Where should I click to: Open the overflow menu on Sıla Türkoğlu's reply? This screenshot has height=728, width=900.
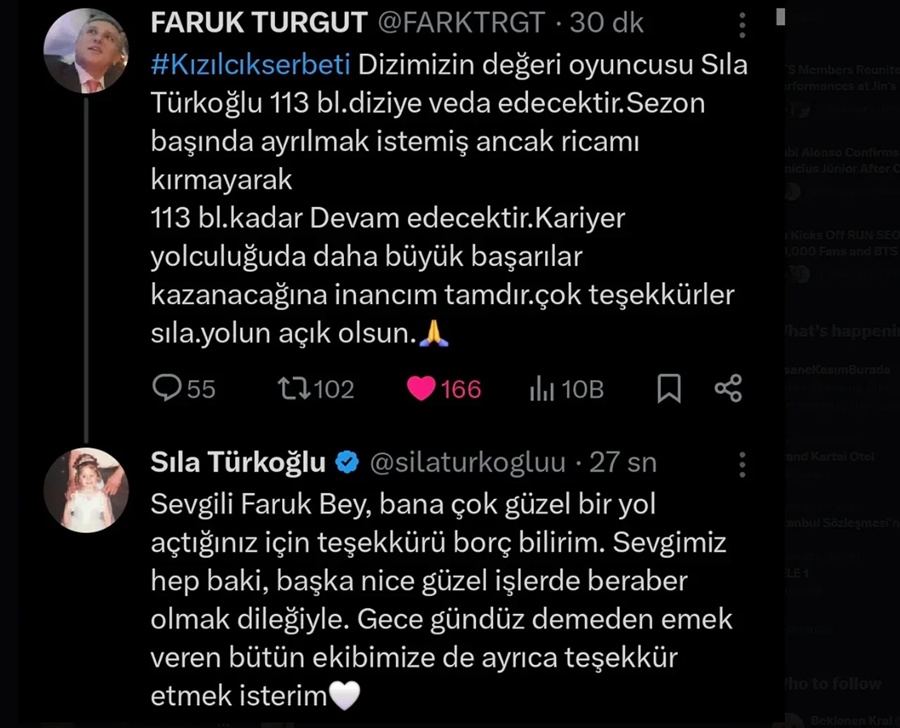point(741,464)
